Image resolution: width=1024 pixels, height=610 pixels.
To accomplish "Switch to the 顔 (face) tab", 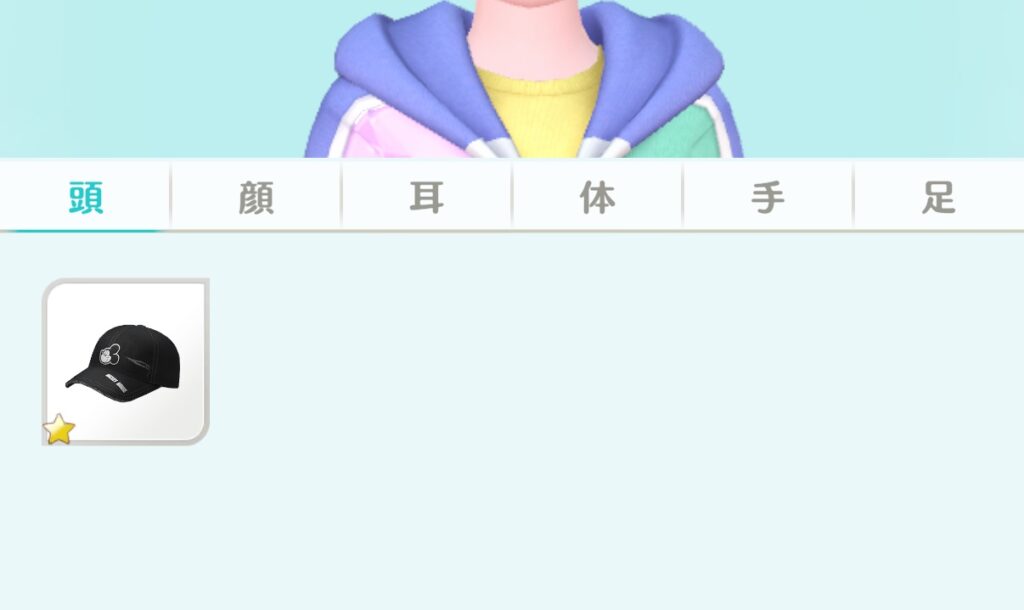I will (256, 198).
